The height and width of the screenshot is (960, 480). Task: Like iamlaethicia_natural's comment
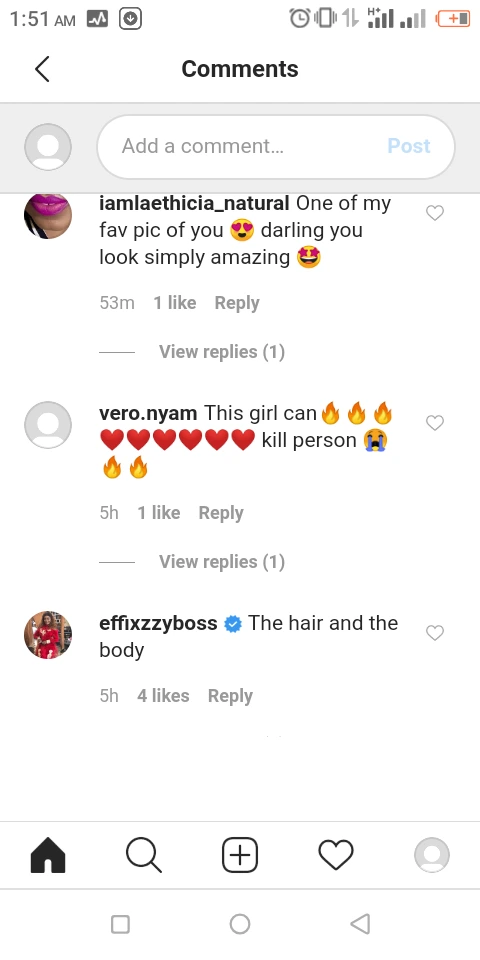pos(435,212)
